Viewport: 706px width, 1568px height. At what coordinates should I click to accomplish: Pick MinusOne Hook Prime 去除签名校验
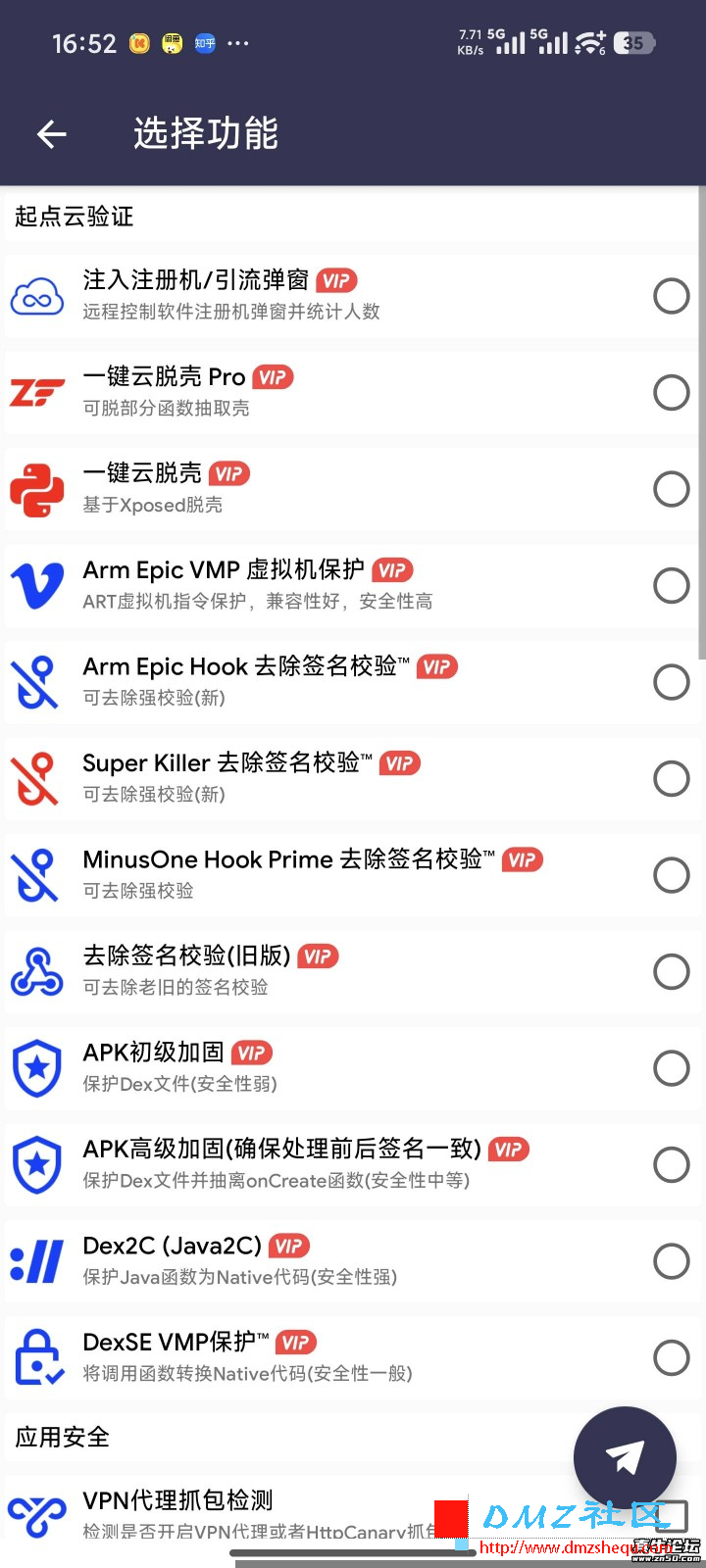click(671, 874)
